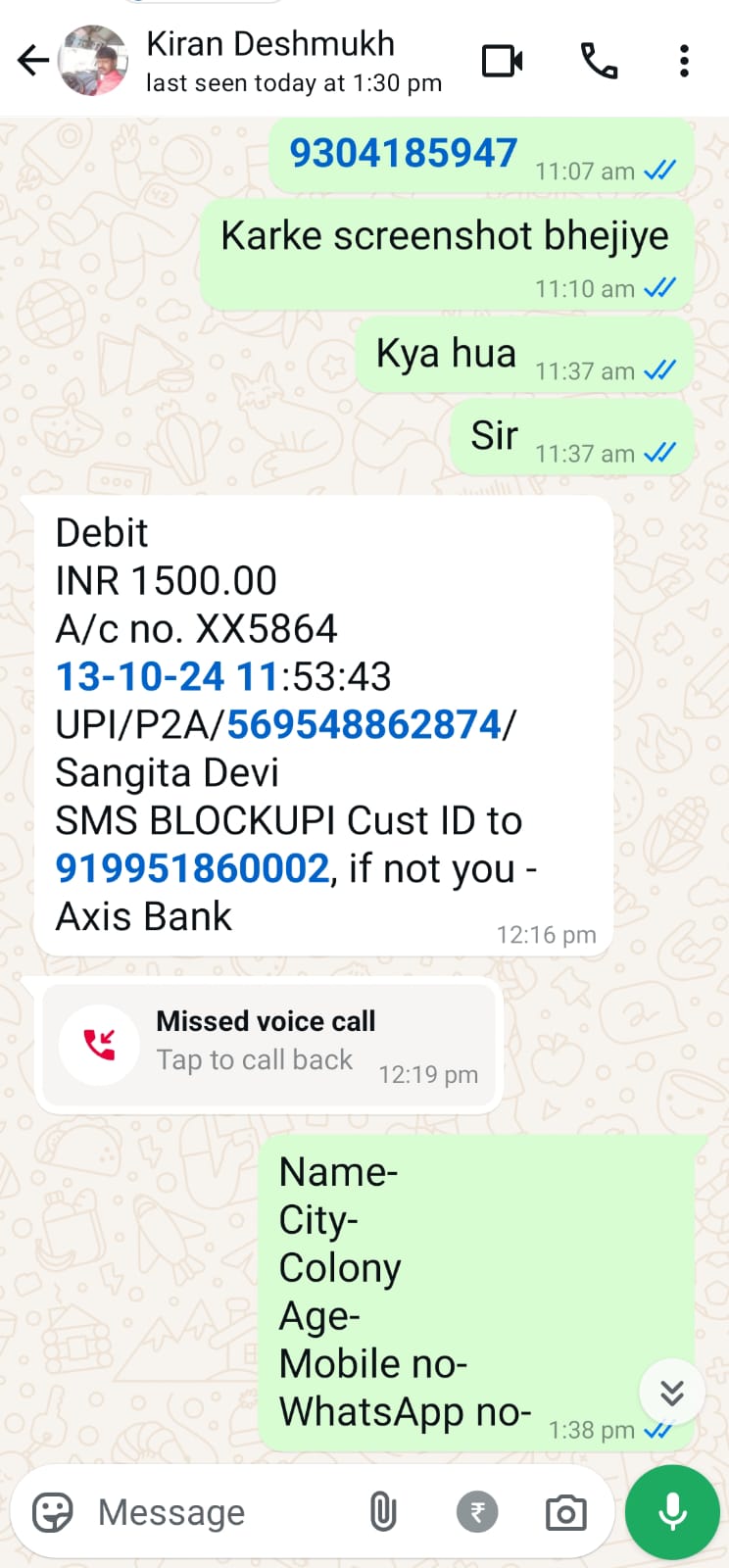Call back from the missed voice call
The height and width of the screenshot is (1568, 729).
[x=269, y=1045]
